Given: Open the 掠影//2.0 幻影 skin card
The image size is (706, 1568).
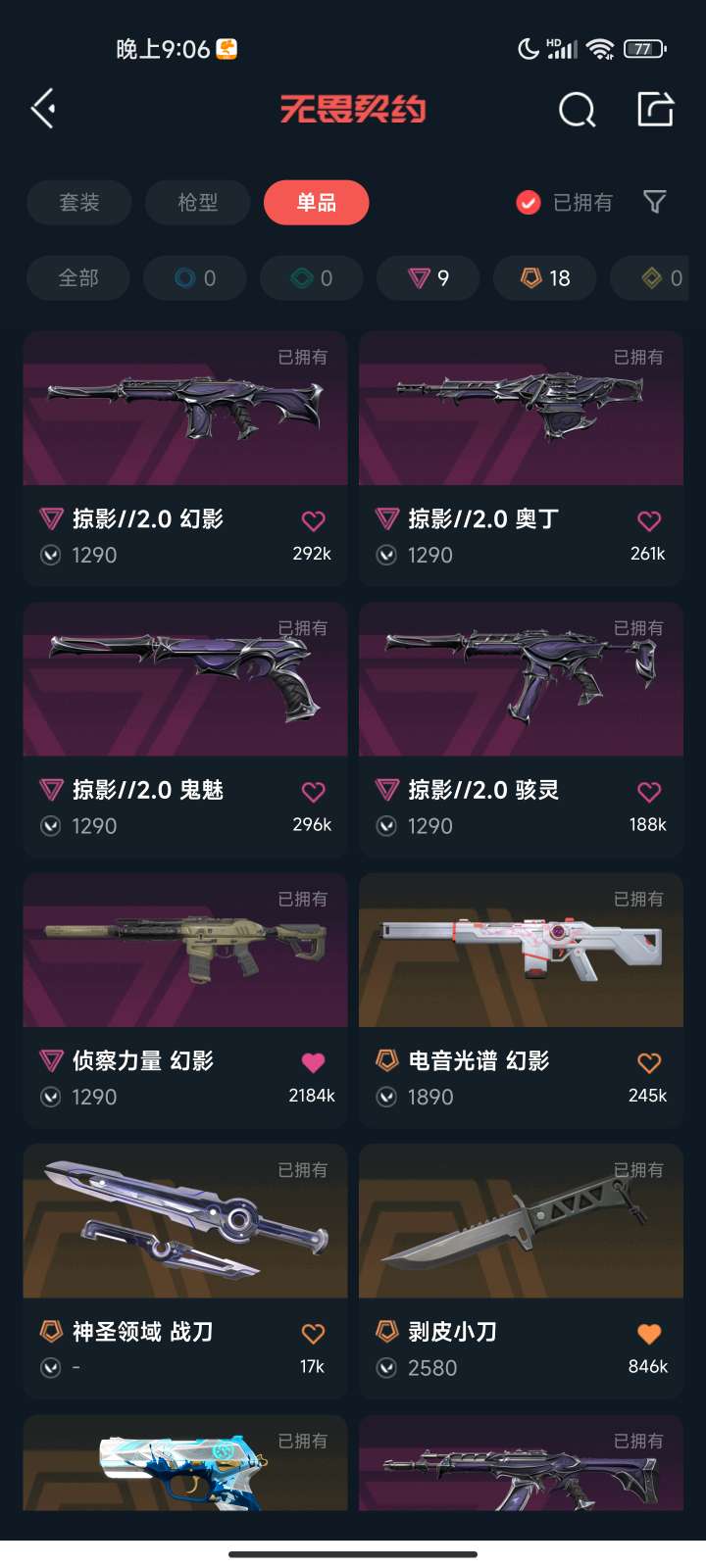Looking at the screenshot, I should 185,459.
